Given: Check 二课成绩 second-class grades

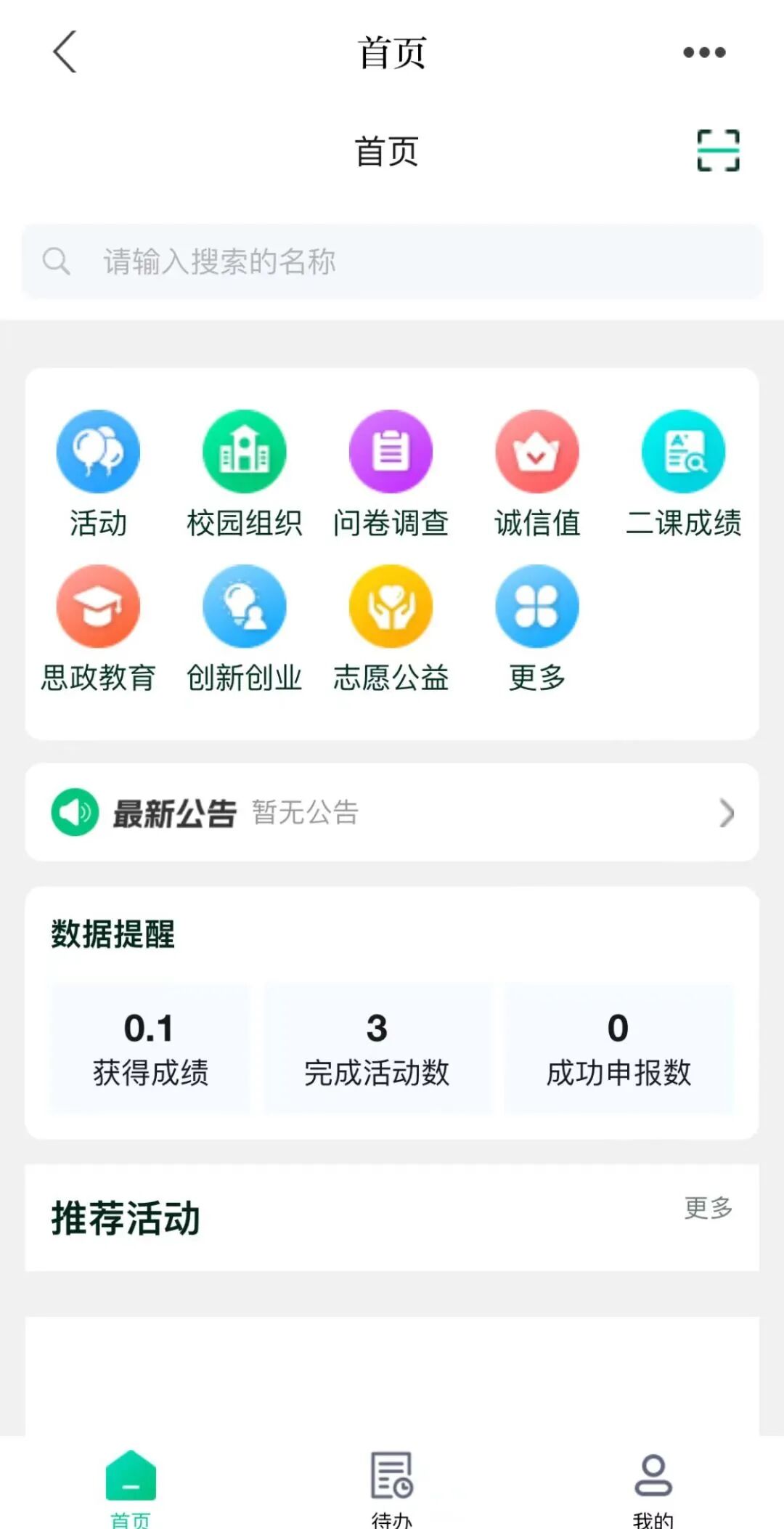Looking at the screenshot, I should click(x=683, y=473).
